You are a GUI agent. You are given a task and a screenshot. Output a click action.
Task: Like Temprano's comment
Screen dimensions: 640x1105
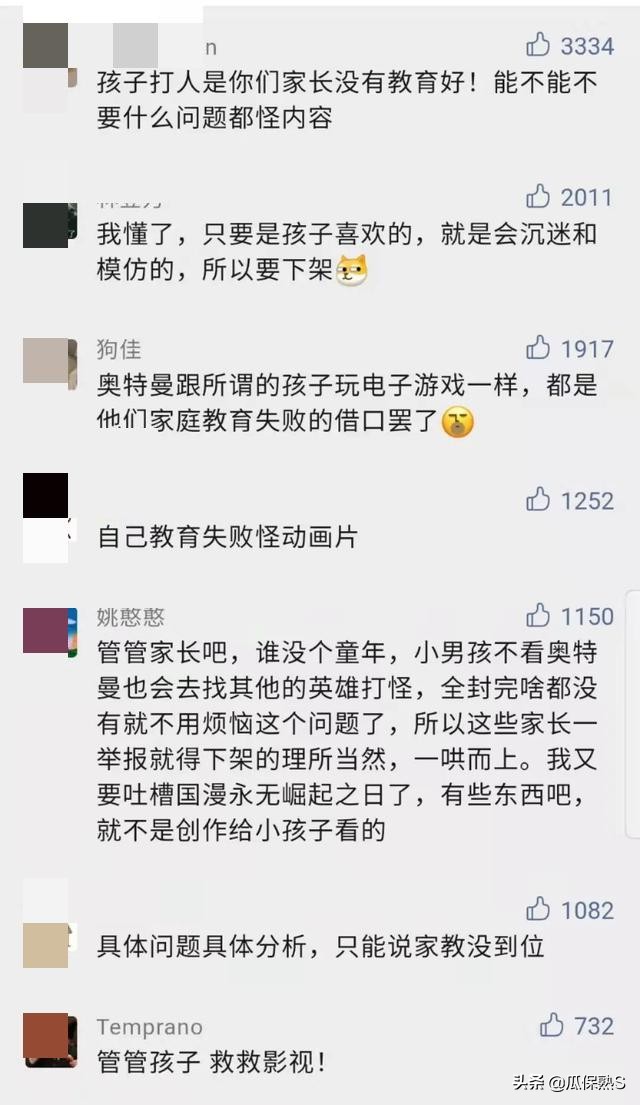coord(551,1025)
